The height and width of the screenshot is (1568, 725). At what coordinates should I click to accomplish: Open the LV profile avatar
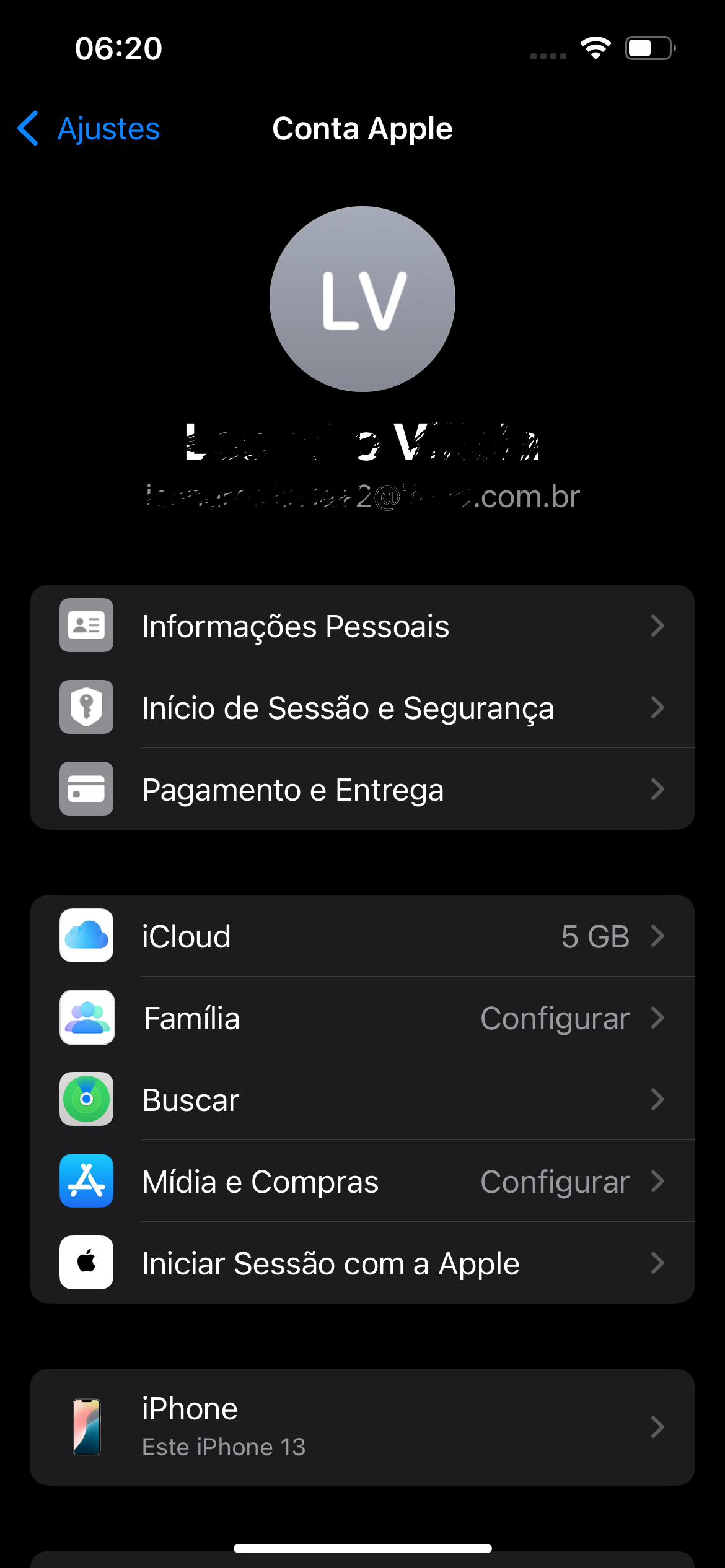click(x=362, y=298)
